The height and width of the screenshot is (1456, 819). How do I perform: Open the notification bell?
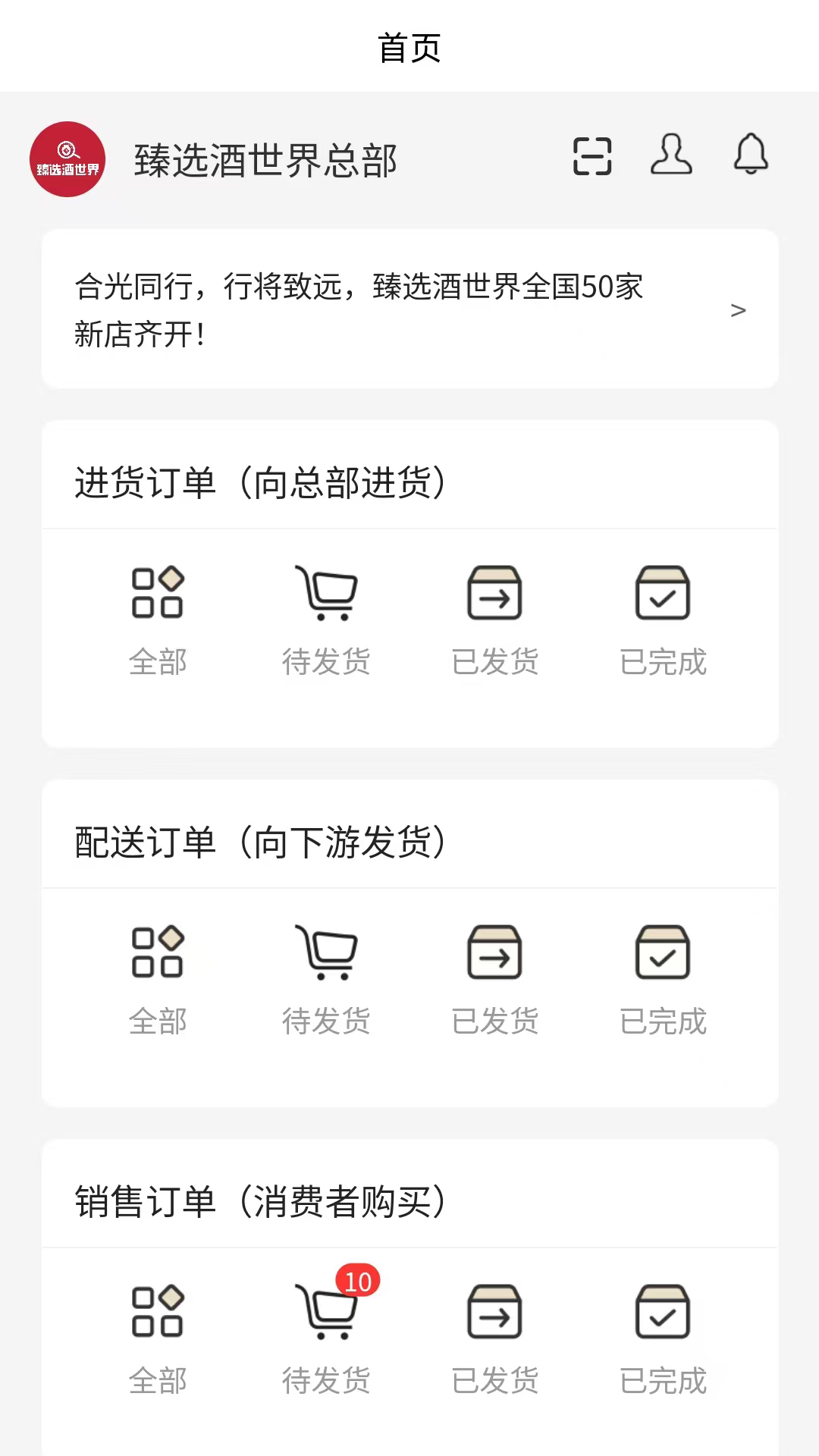tap(750, 155)
